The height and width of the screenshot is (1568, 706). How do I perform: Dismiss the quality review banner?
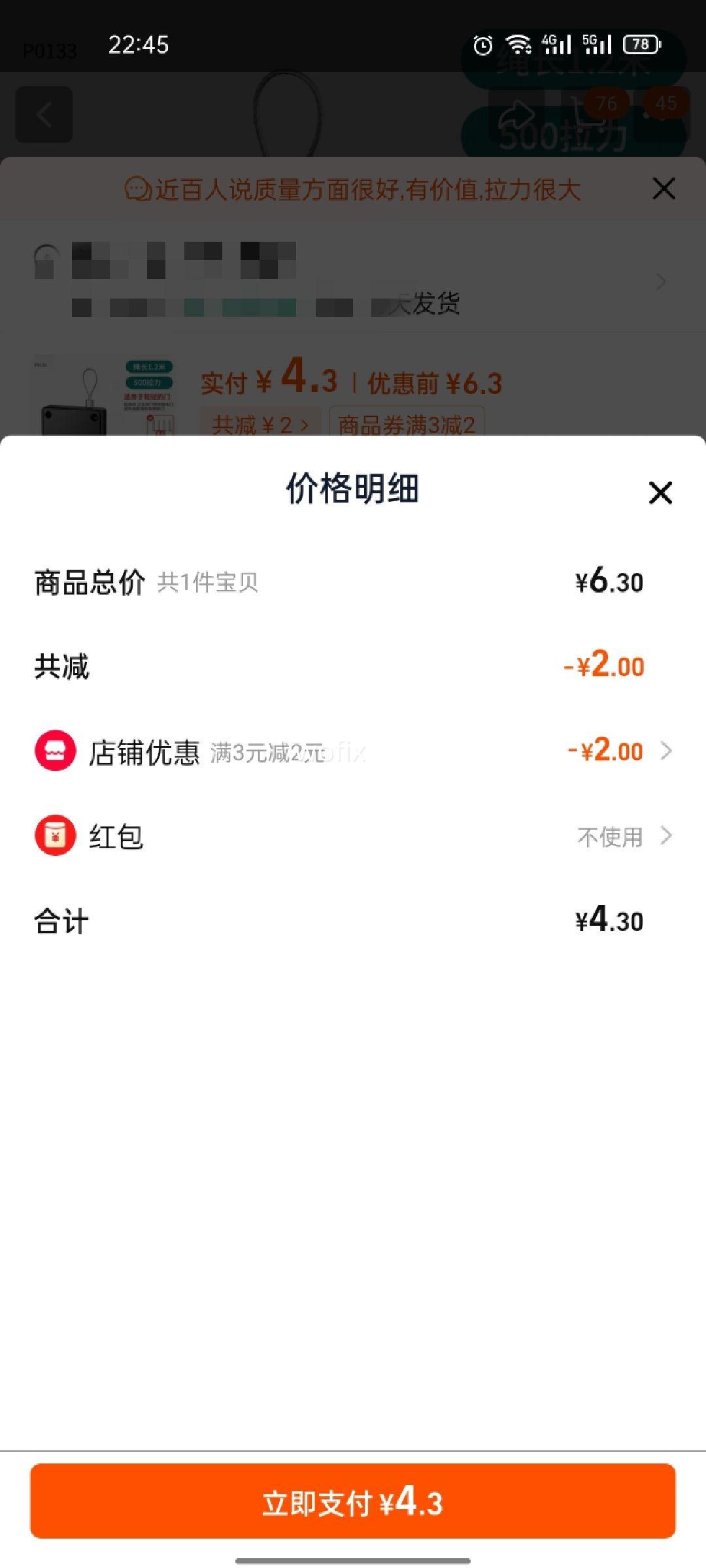pos(664,189)
